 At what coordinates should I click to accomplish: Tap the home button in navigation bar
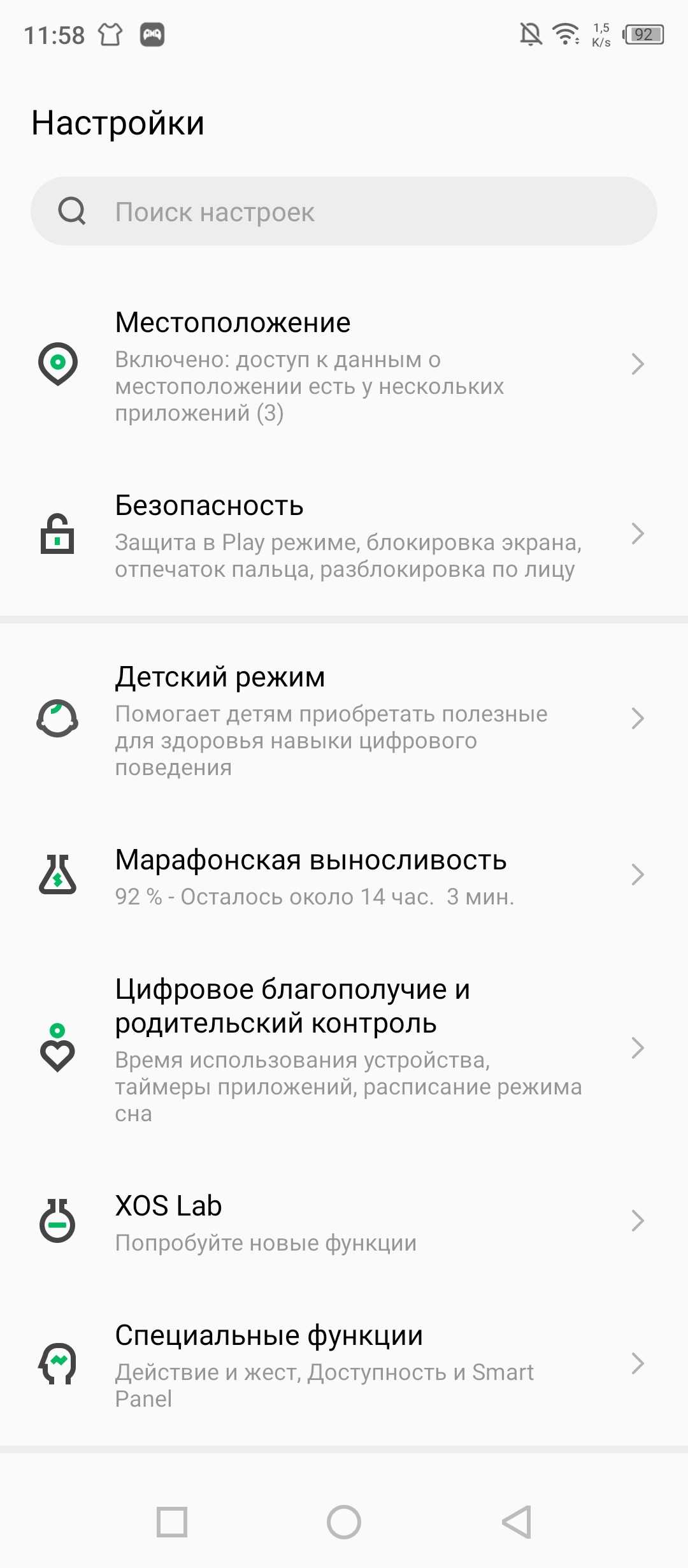(x=344, y=1522)
